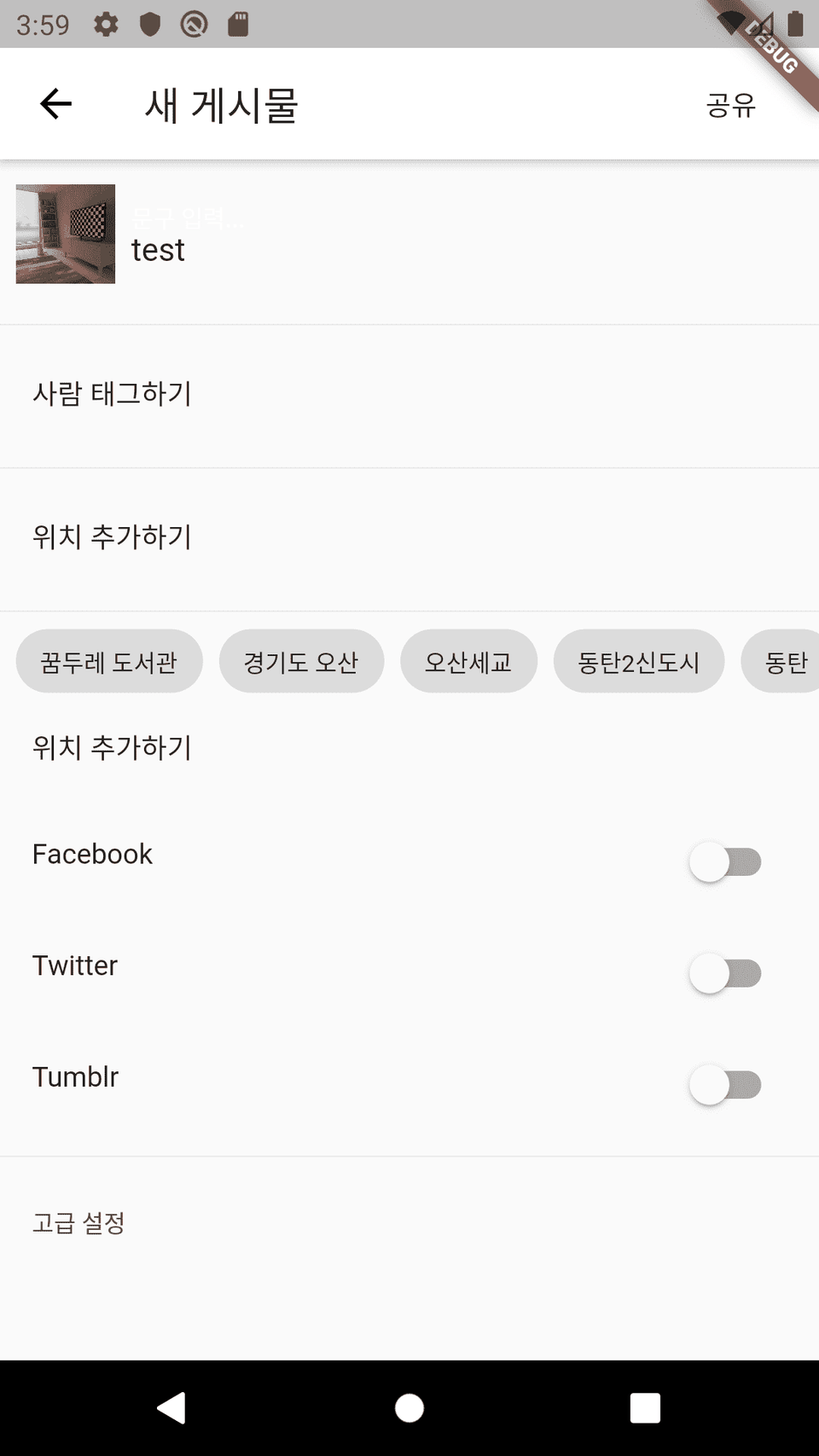The height and width of the screenshot is (1456, 819).
Task: Tap 공유 to share the post
Action: [x=730, y=105]
